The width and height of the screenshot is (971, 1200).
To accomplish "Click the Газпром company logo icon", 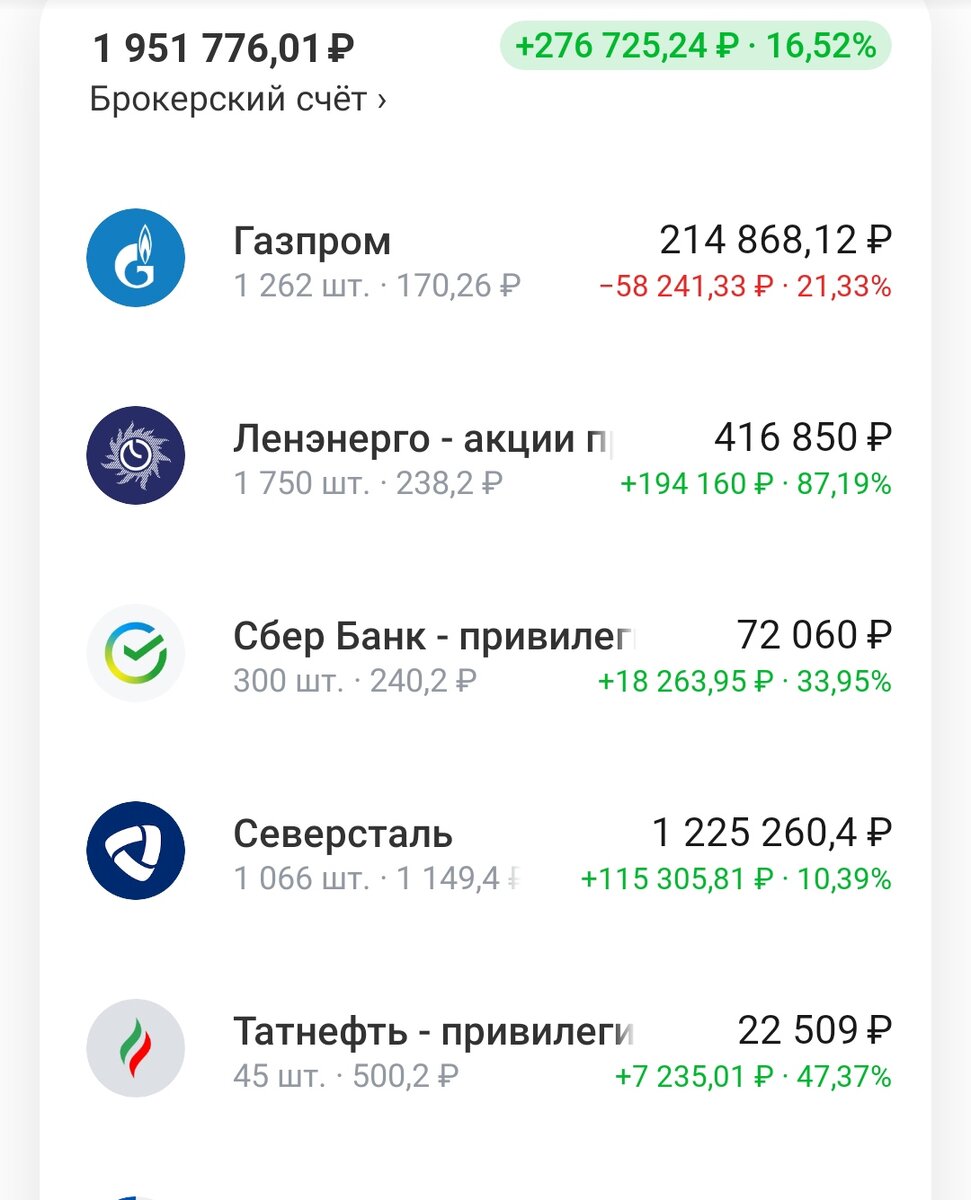I will tap(136, 257).
